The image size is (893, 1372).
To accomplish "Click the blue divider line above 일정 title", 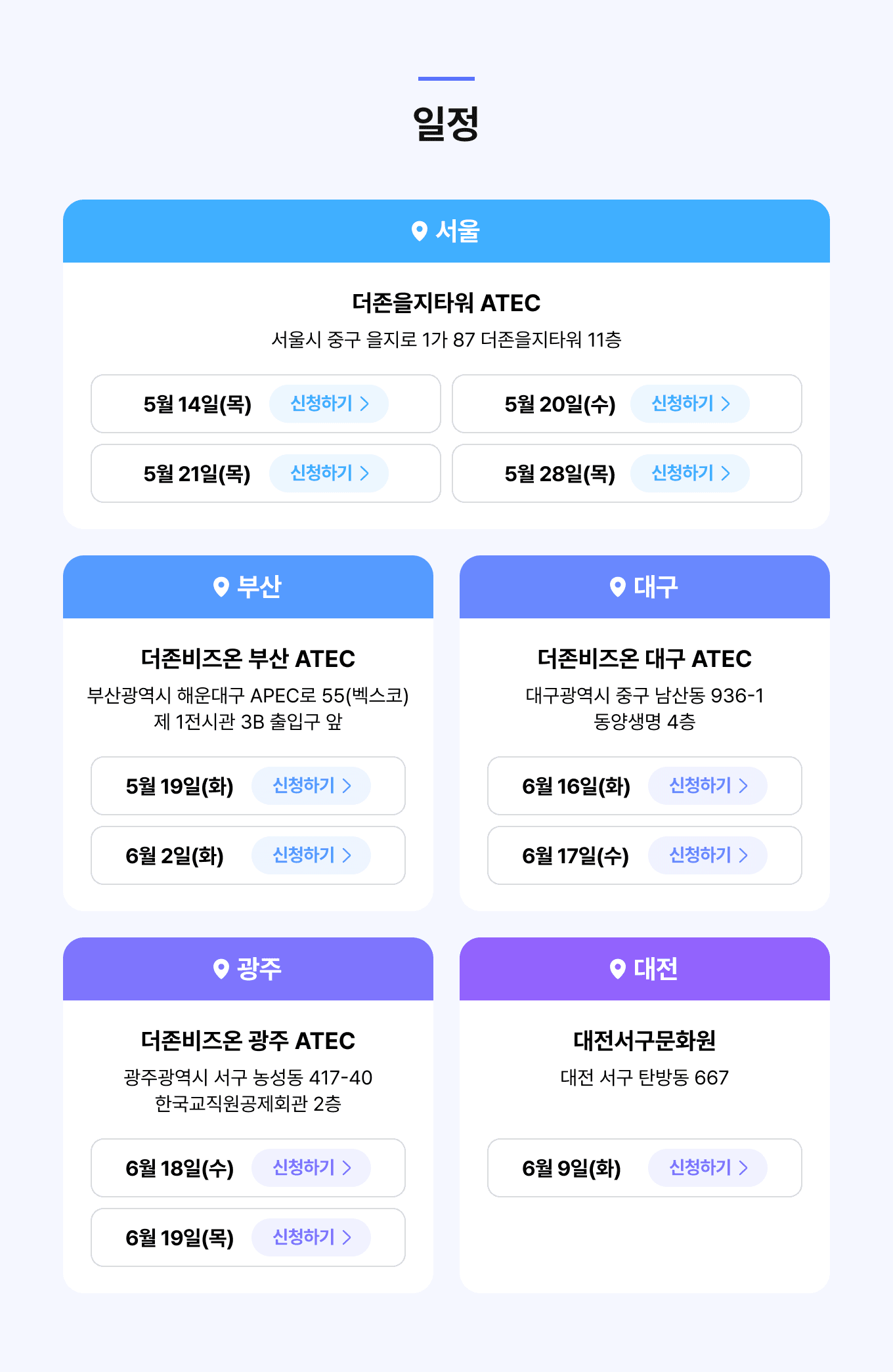I will click(446, 79).
